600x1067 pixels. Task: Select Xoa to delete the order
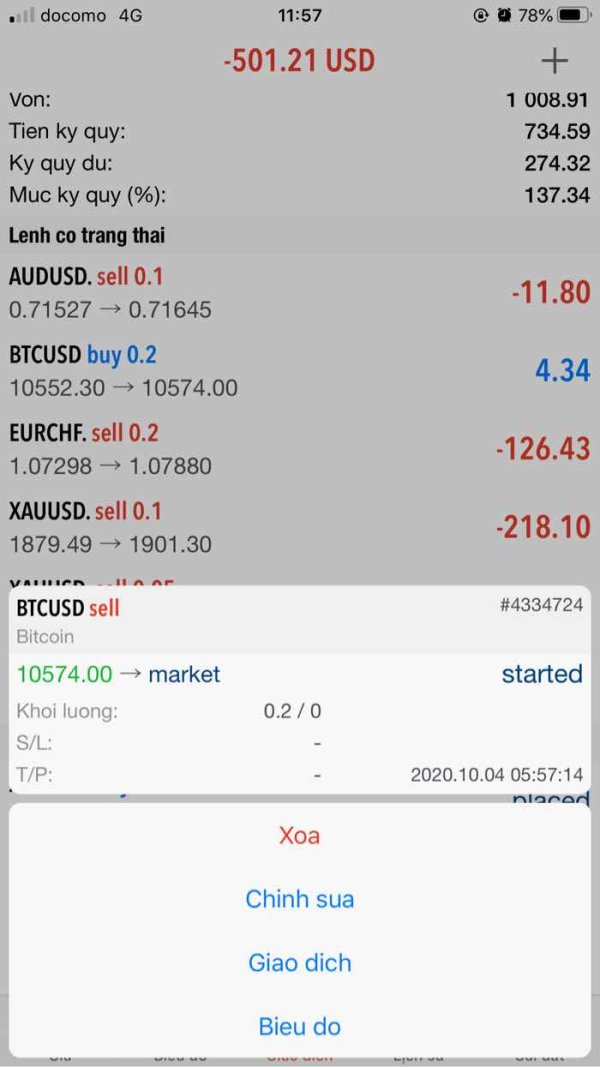(x=299, y=835)
